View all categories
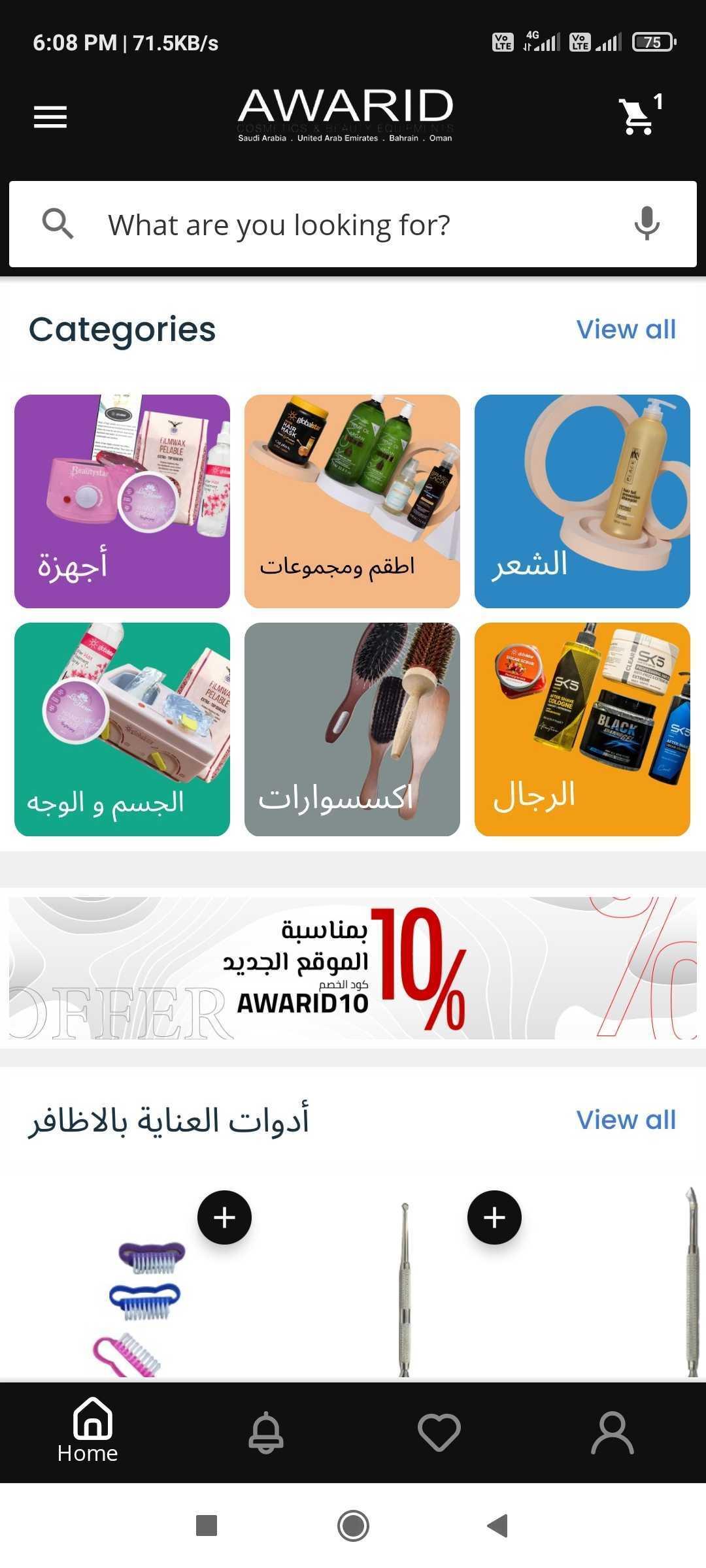 tap(626, 329)
